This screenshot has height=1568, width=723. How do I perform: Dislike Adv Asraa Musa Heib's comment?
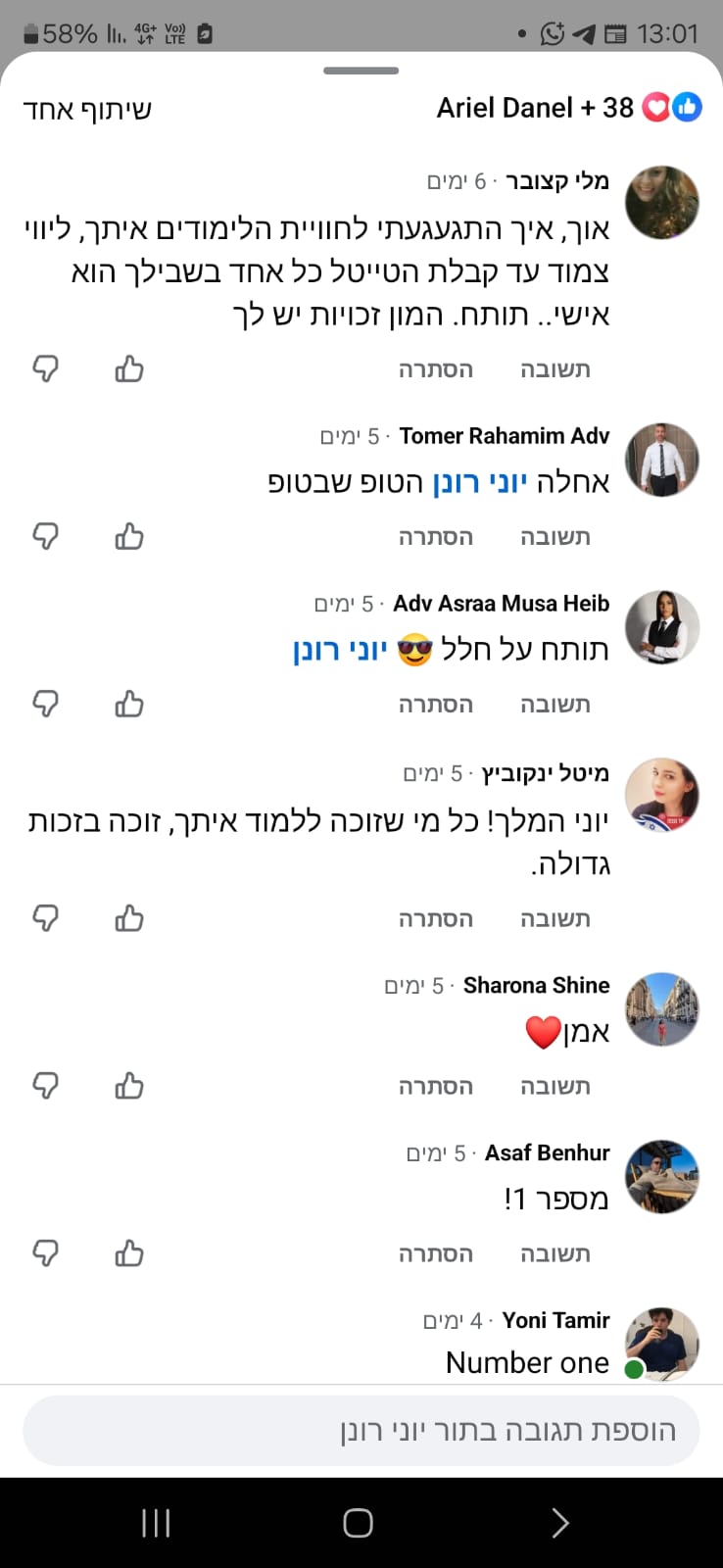[46, 705]
